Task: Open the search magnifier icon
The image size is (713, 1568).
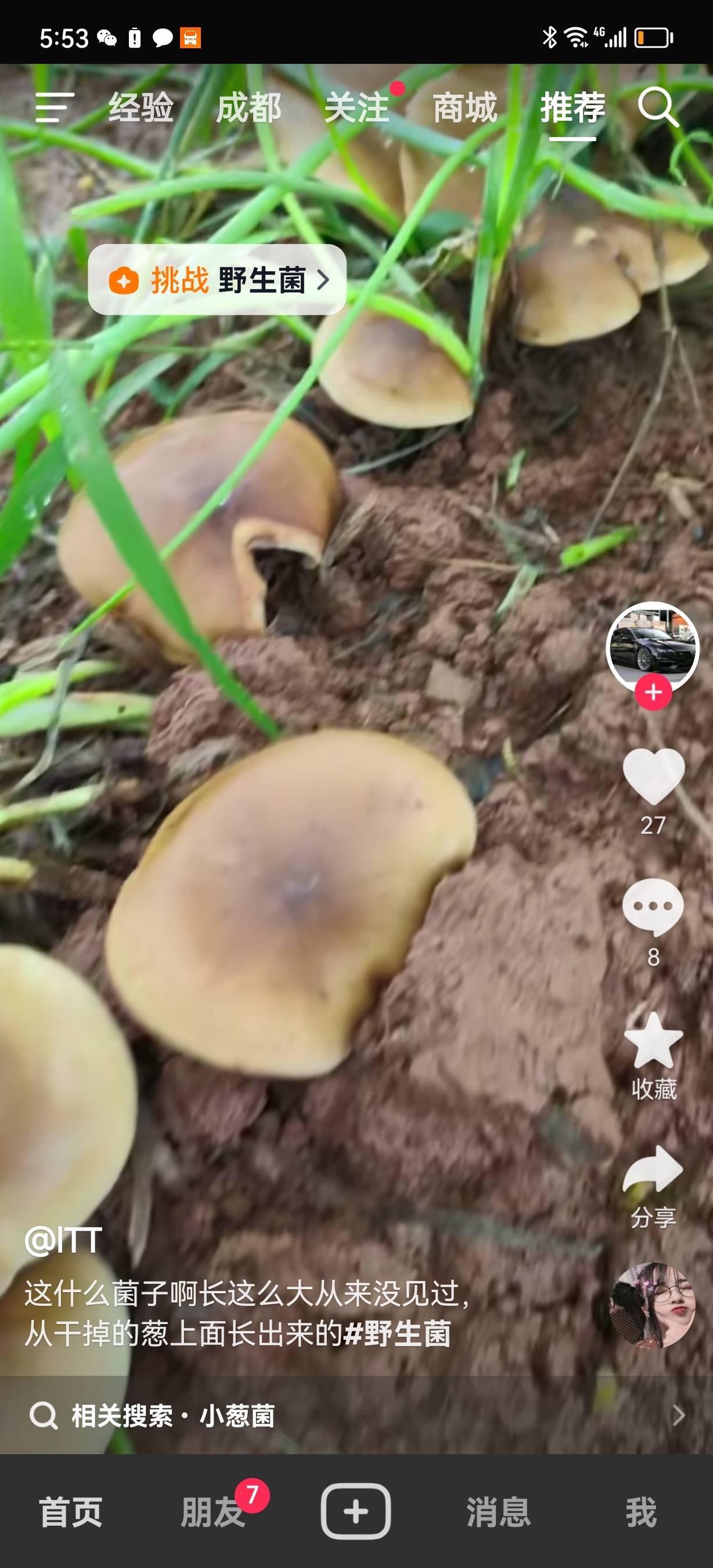Action: click(x=658, y=108)
